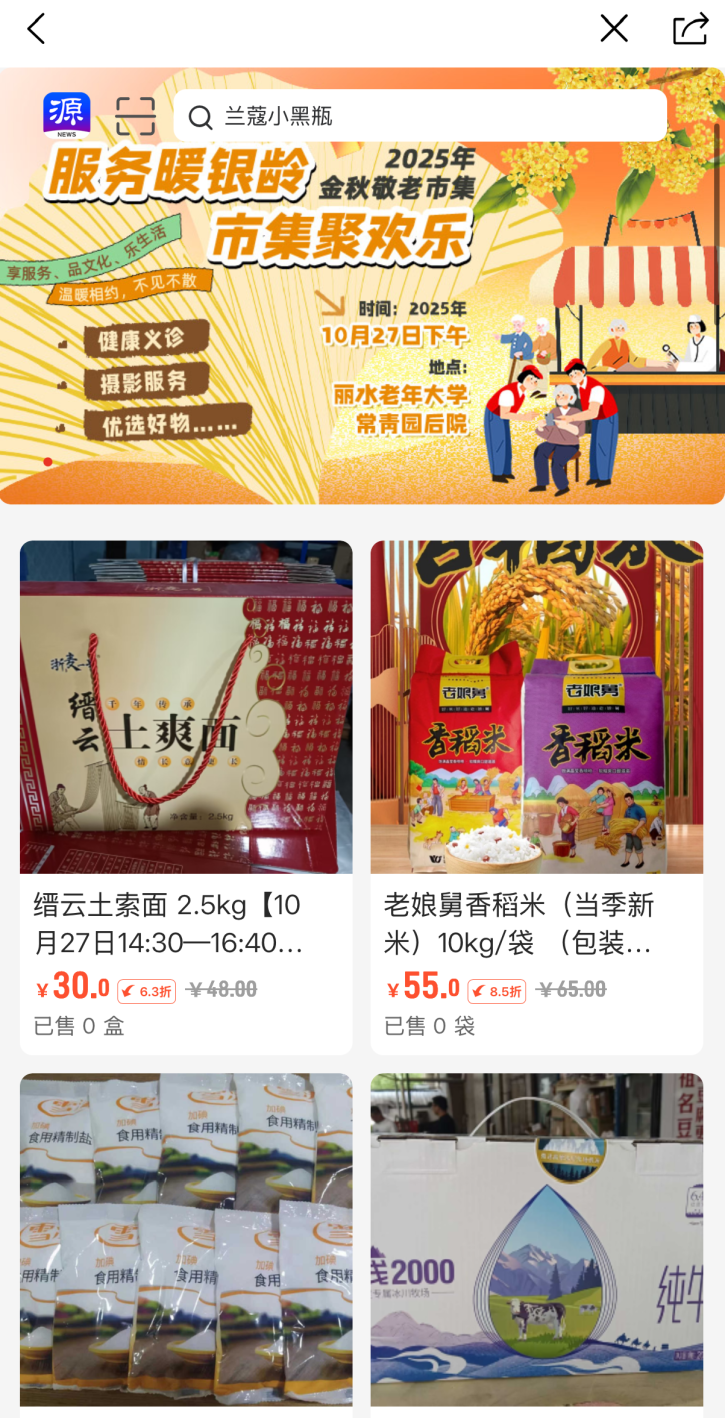Image resolution: width=725 pixels, height=1418 pixels.
Task: Tap the search box showing 兰蔻小黑瓶
Action: [420, 116]
